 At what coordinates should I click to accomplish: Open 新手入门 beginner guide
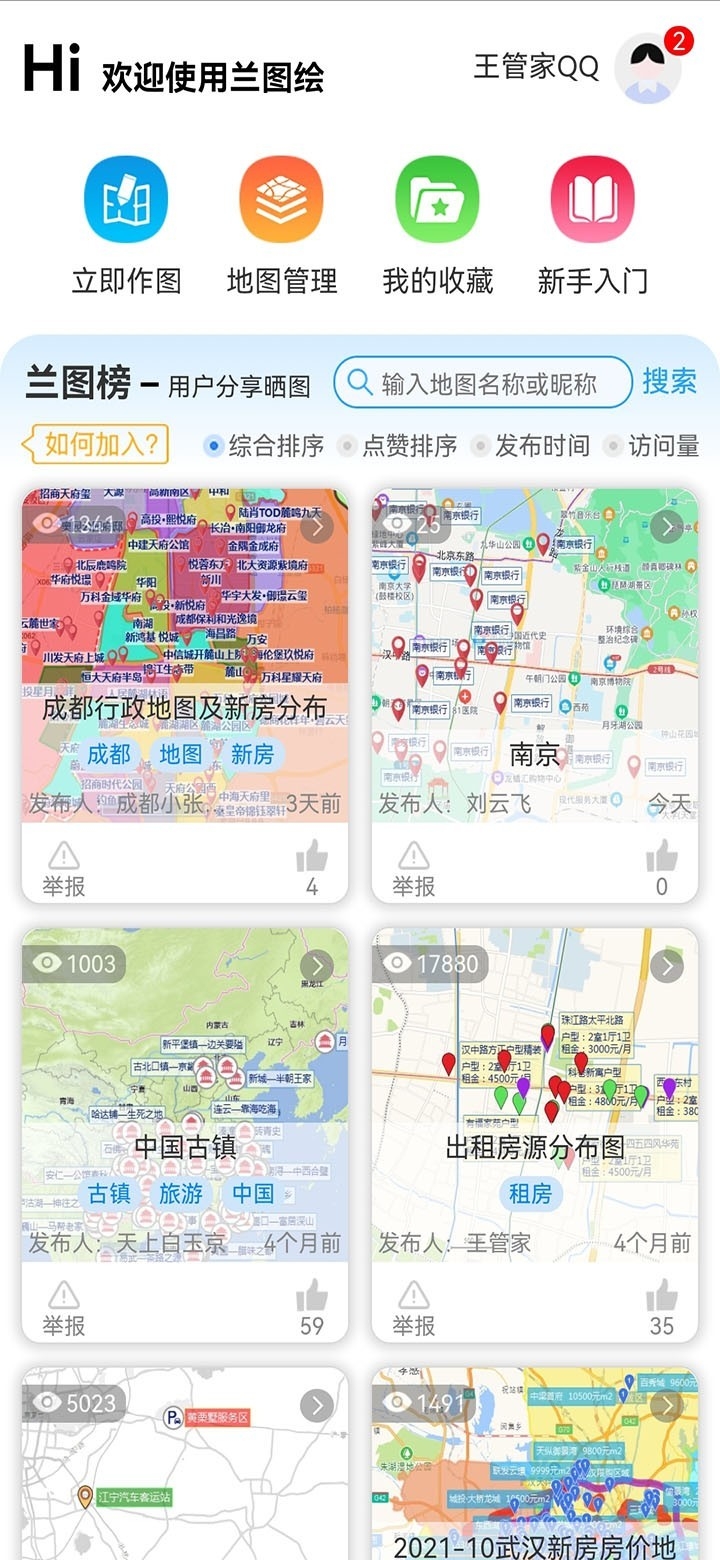pos(593,199)
